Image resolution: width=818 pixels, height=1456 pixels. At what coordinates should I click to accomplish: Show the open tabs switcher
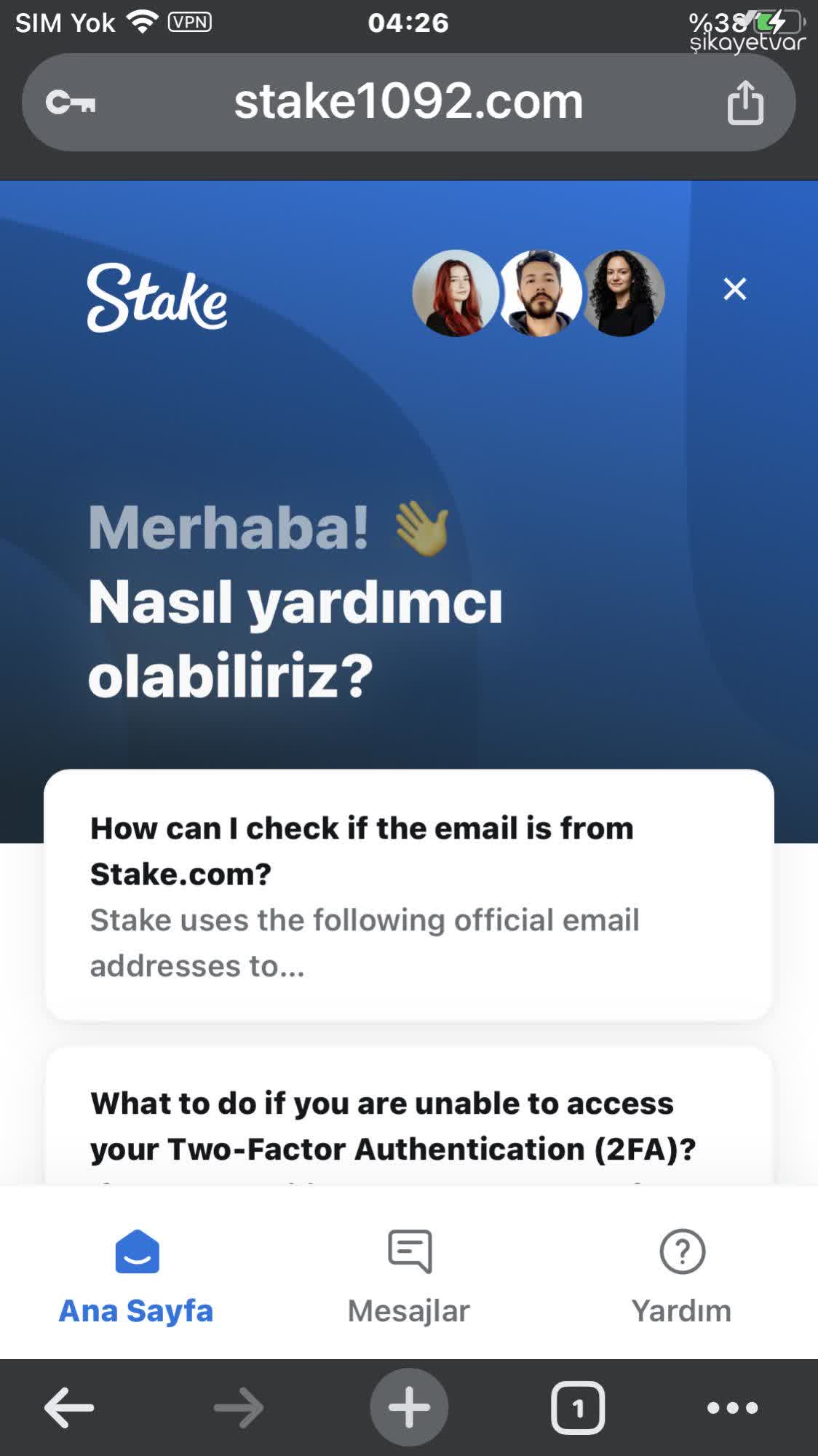pos(578,1407)
